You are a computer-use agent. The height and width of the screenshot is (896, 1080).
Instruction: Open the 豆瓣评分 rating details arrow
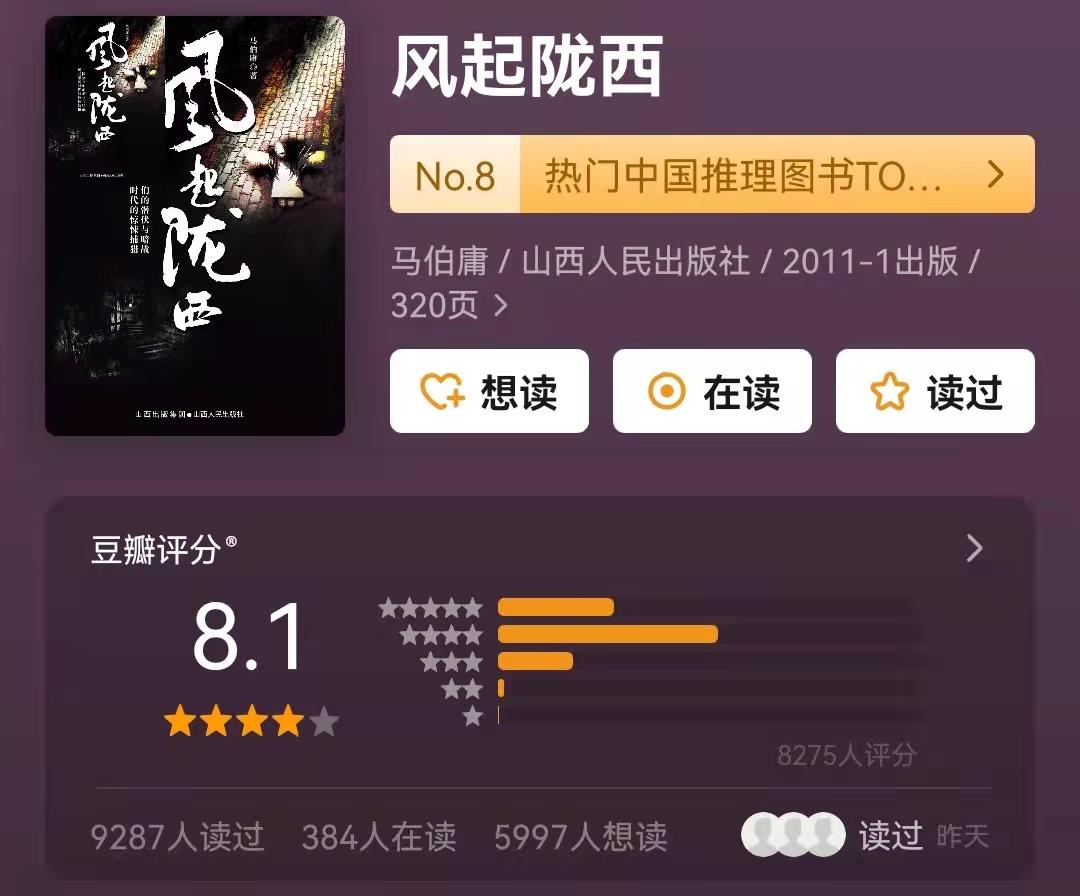(x=974, y=548)
